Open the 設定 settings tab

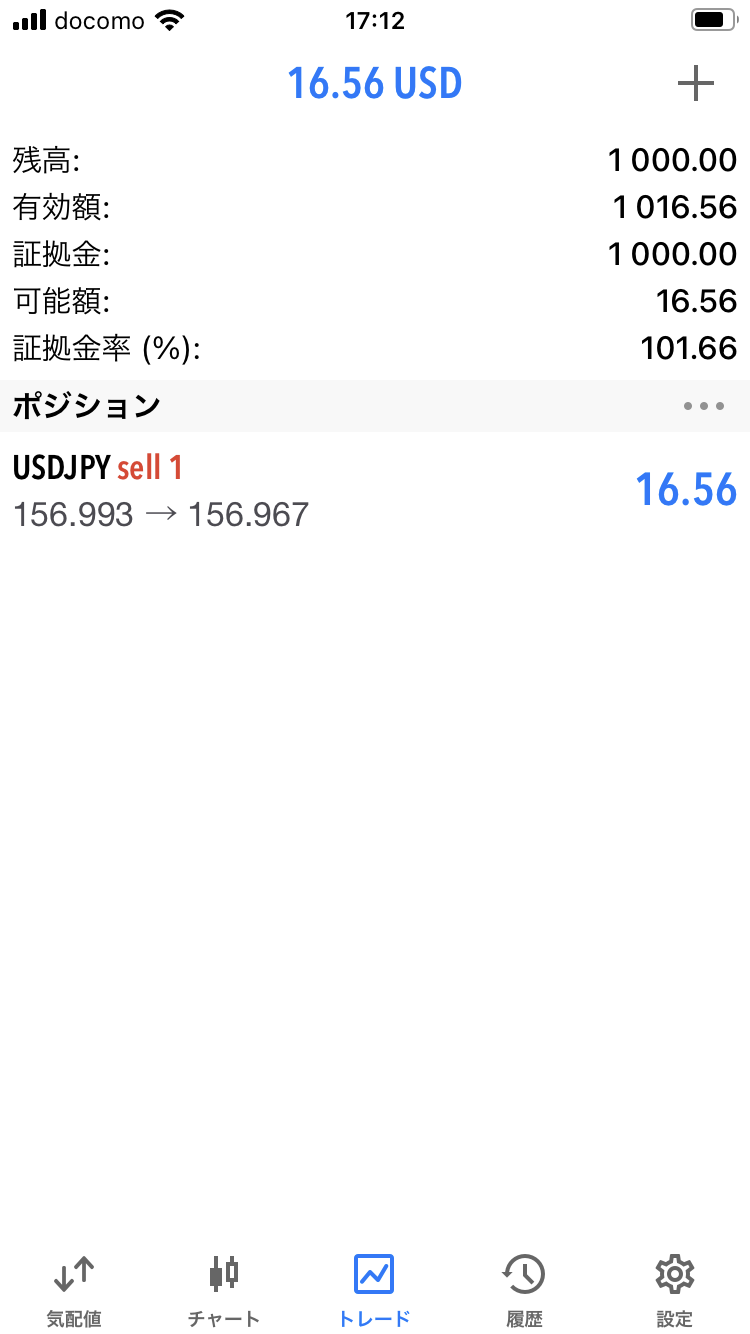tap(674, 1288)
